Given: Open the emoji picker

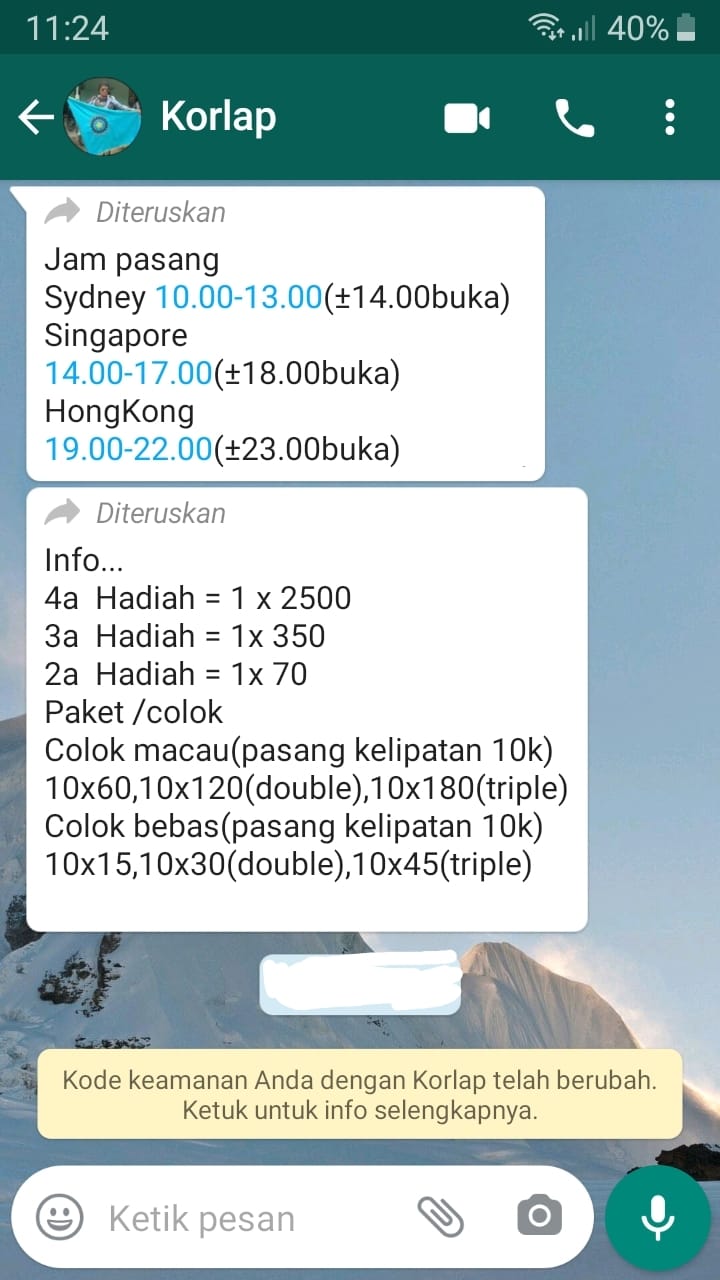Looking at the screenshot, I should [60, 1217].
